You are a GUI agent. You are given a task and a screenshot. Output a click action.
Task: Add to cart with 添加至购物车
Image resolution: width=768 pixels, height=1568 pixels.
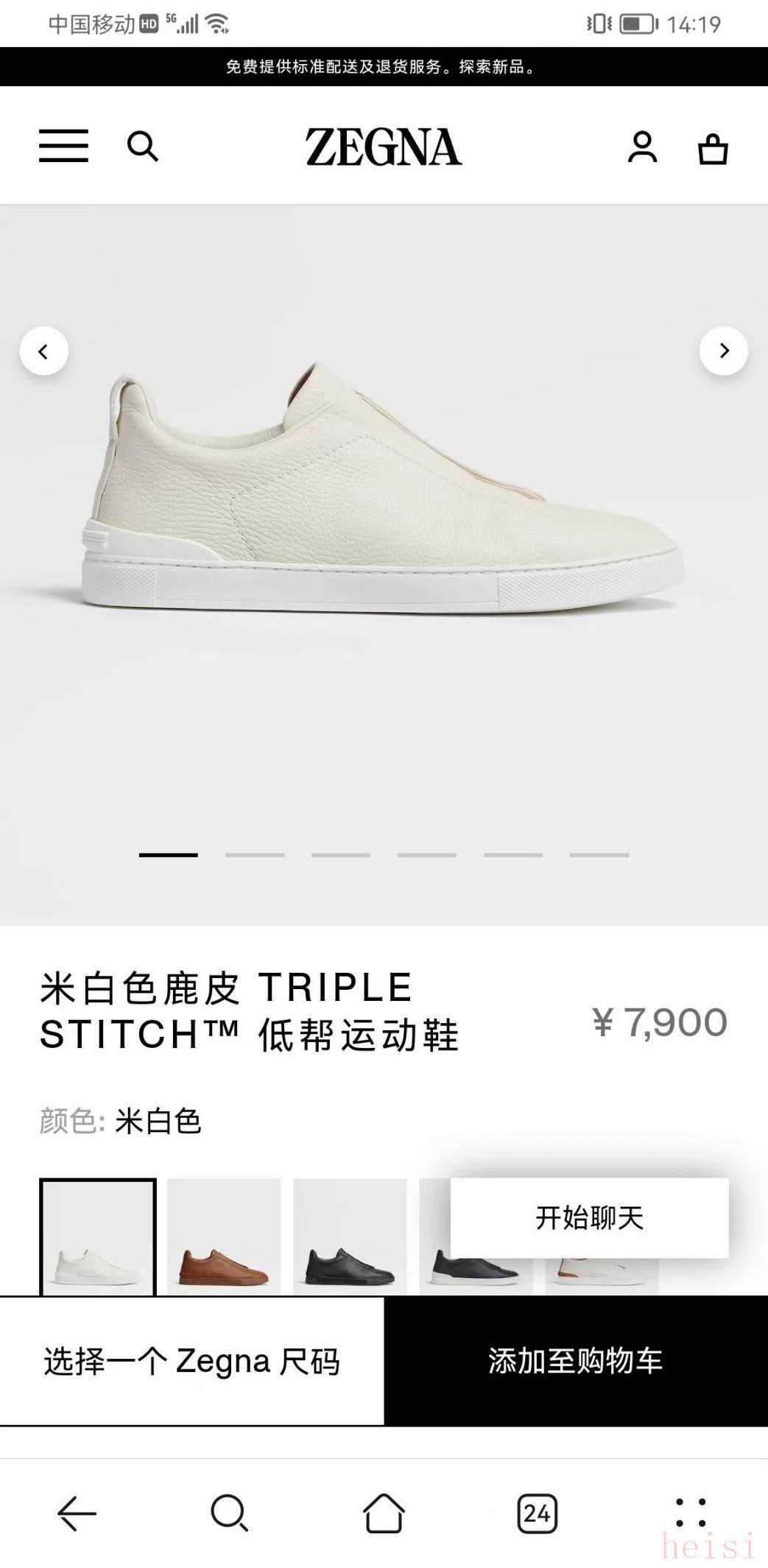(576, 1361)
